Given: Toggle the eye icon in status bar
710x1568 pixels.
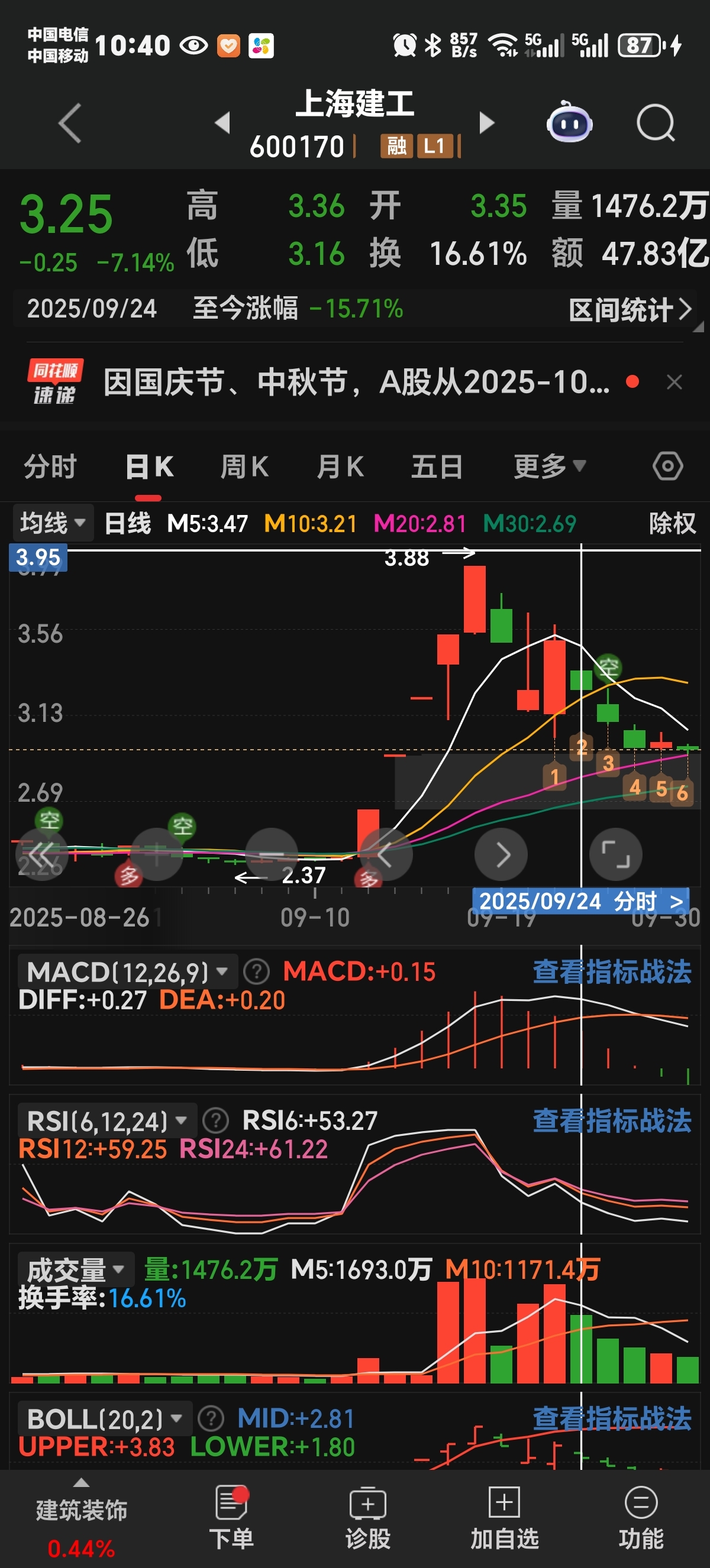Looking at the screenshot, I should (x=193, y=44).
